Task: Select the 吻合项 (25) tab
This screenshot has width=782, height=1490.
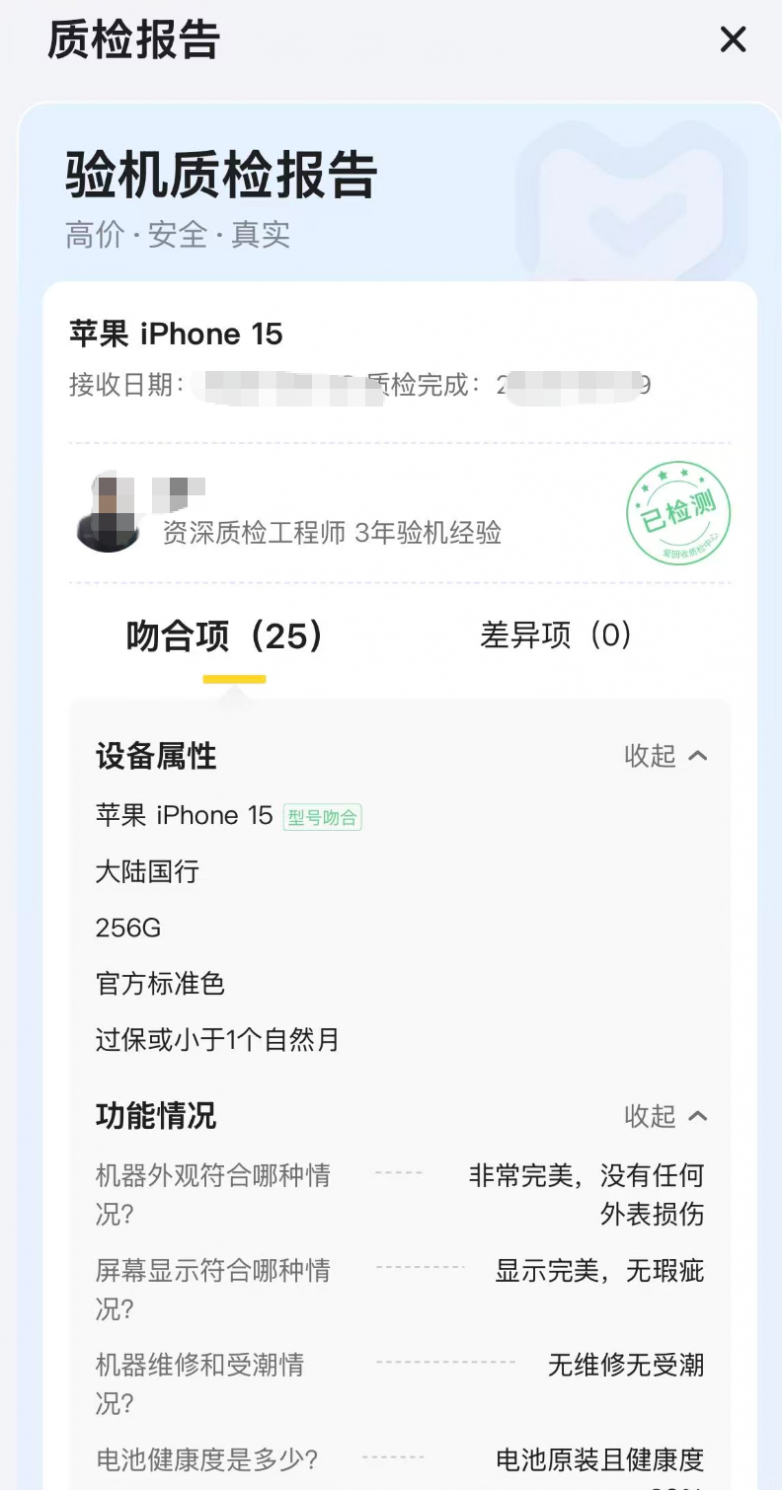Action: tap(225, 636)
